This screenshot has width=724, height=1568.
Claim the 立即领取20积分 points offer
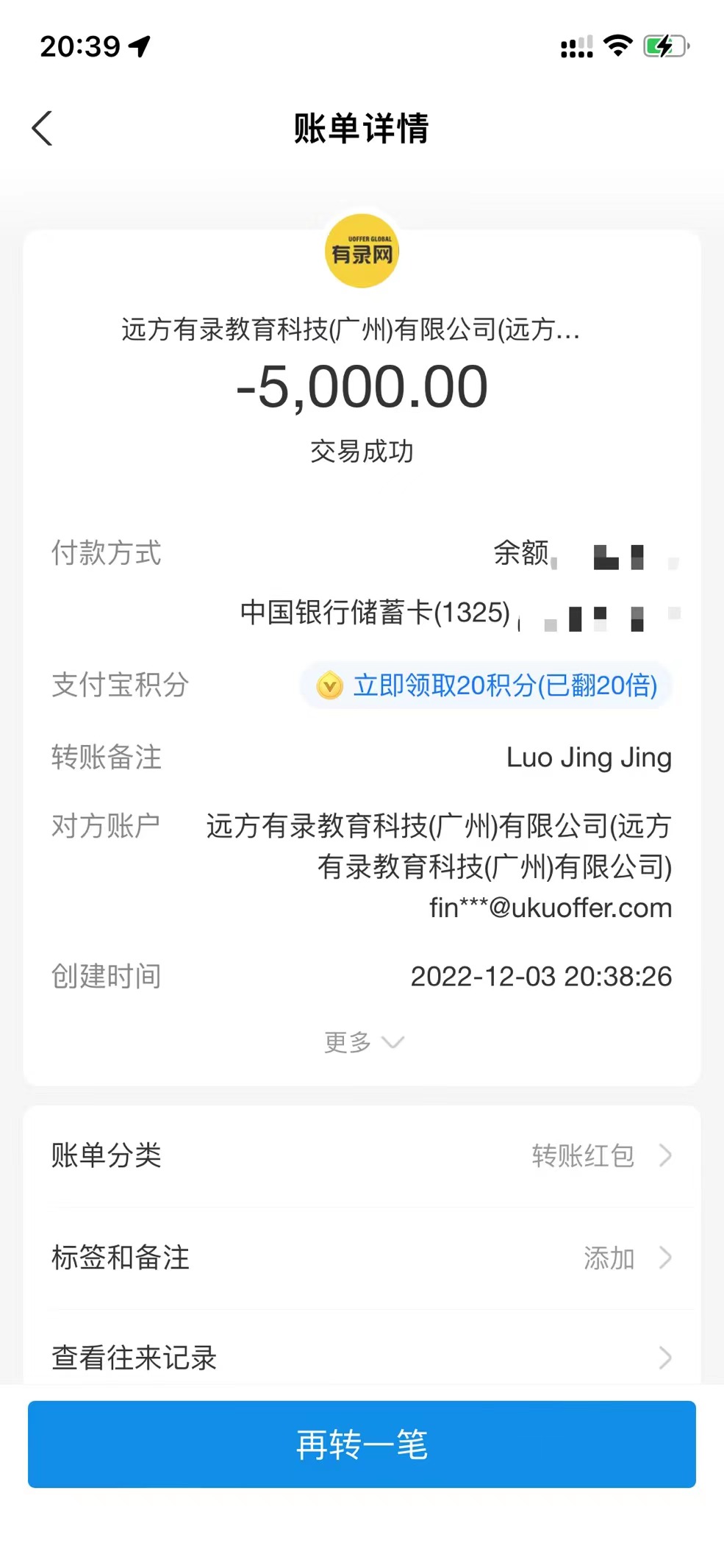pos(487,685)
